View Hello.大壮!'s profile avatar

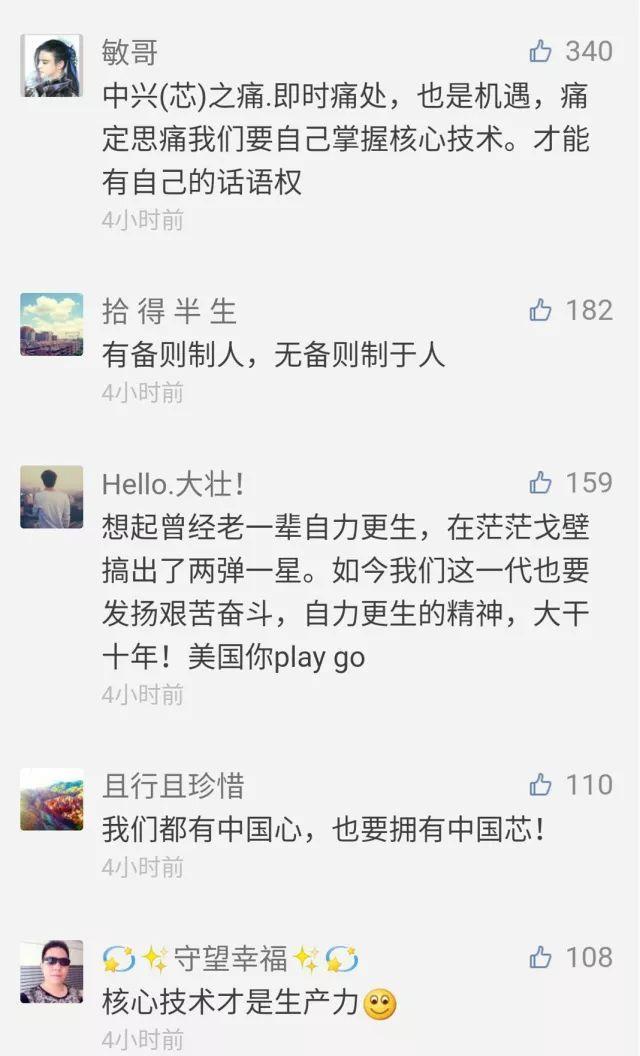pos(51,497)
